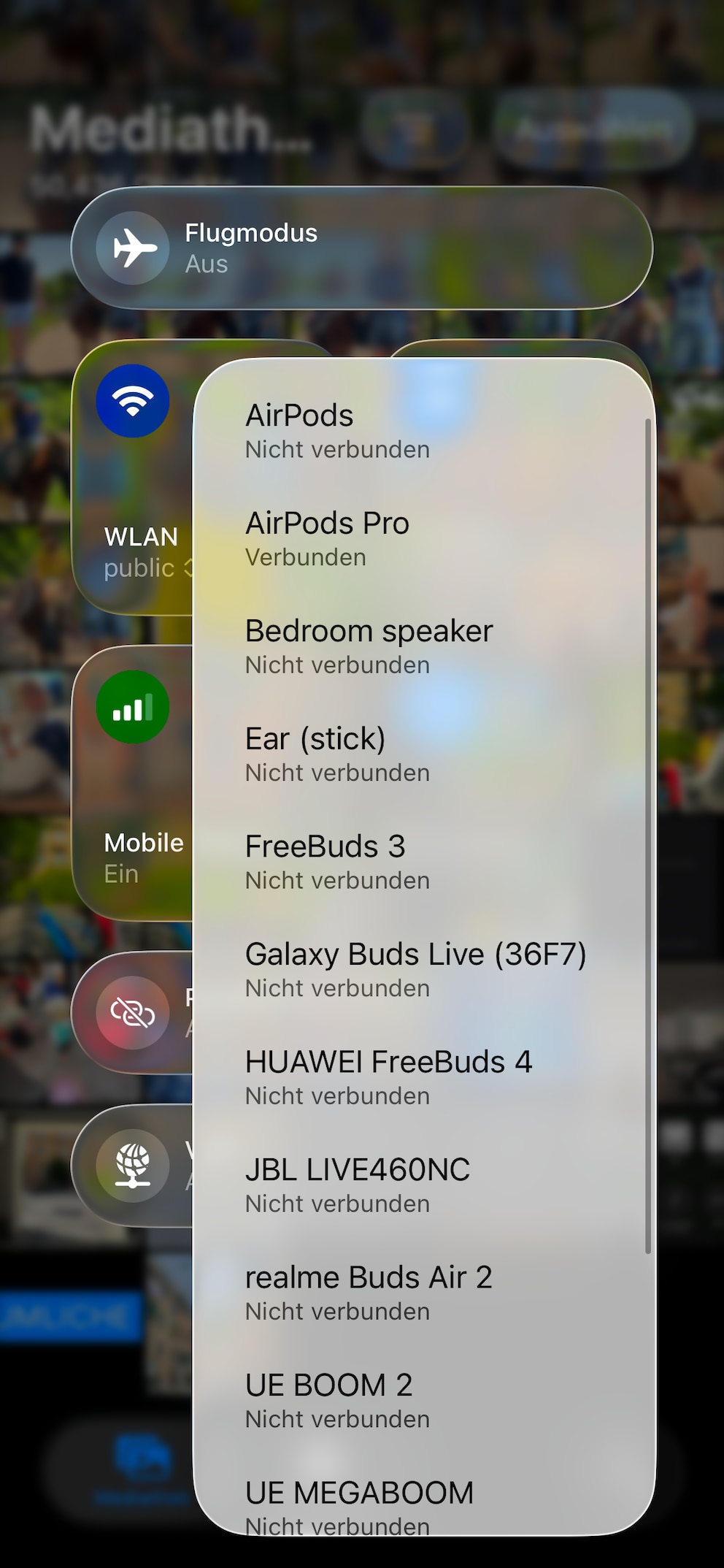Toggle the personal hotspot chain icon
Image resolution: width=724 pixels, height=1568 pixels.
[132, 1012]
